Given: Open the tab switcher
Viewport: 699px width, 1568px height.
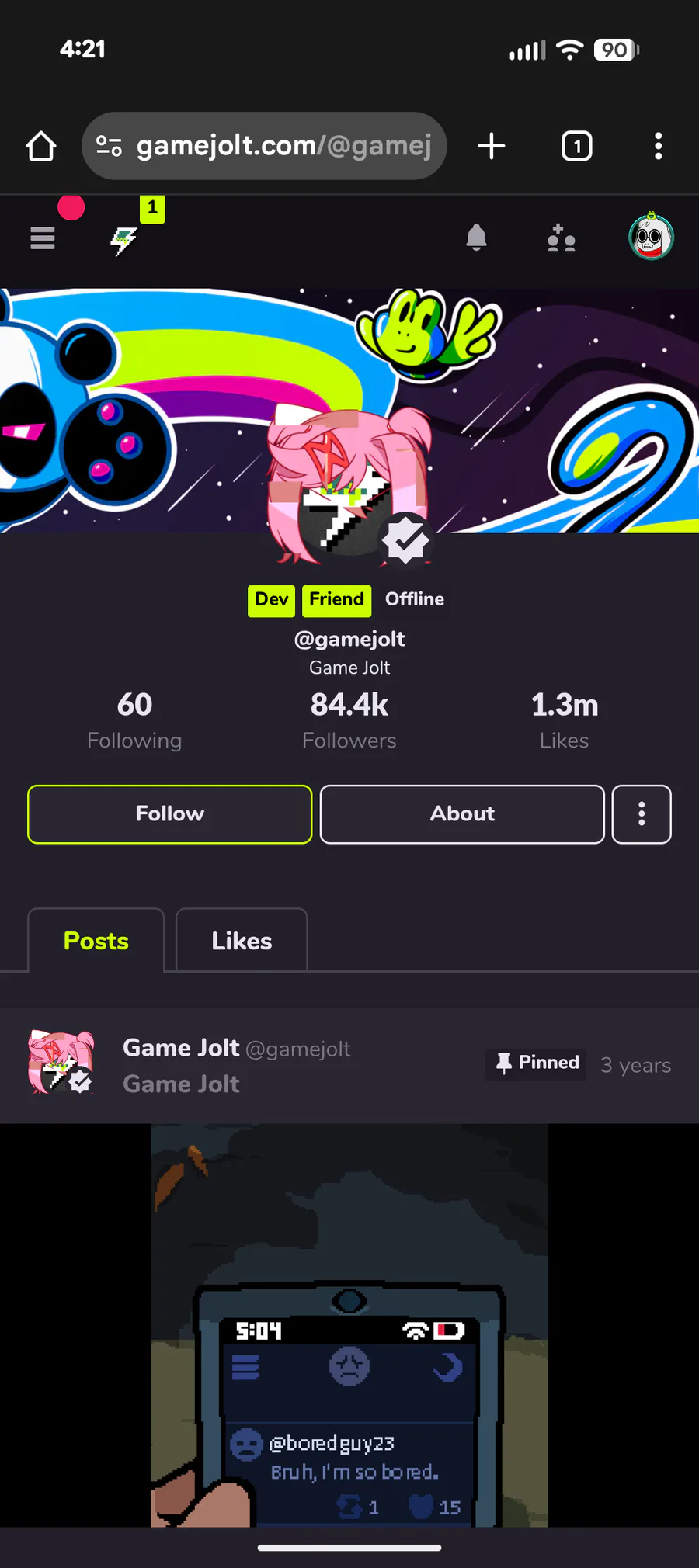Looking at the screenshot, I should click(x=576, y=146).
